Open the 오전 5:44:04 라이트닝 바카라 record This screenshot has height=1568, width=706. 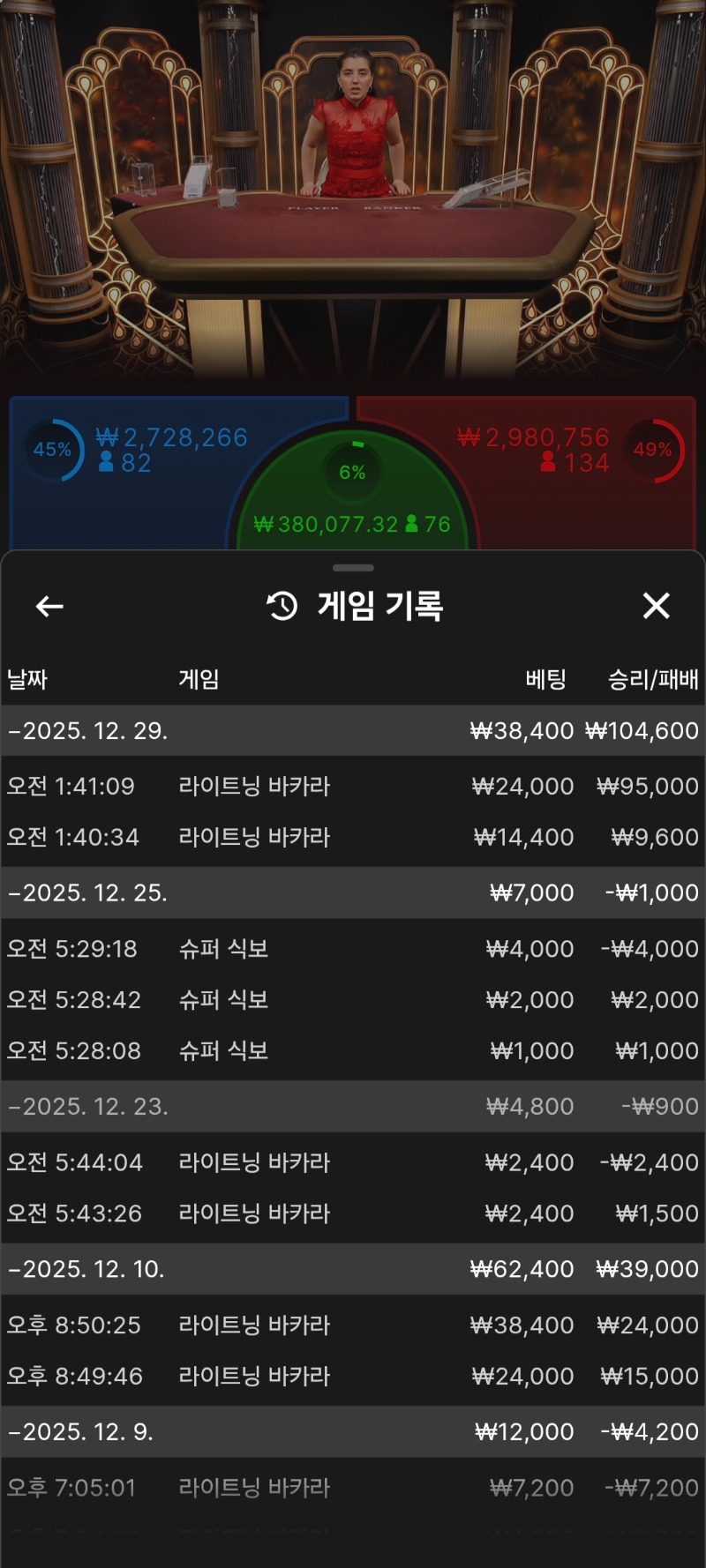pyautogui.click(x=353, y=1162)
